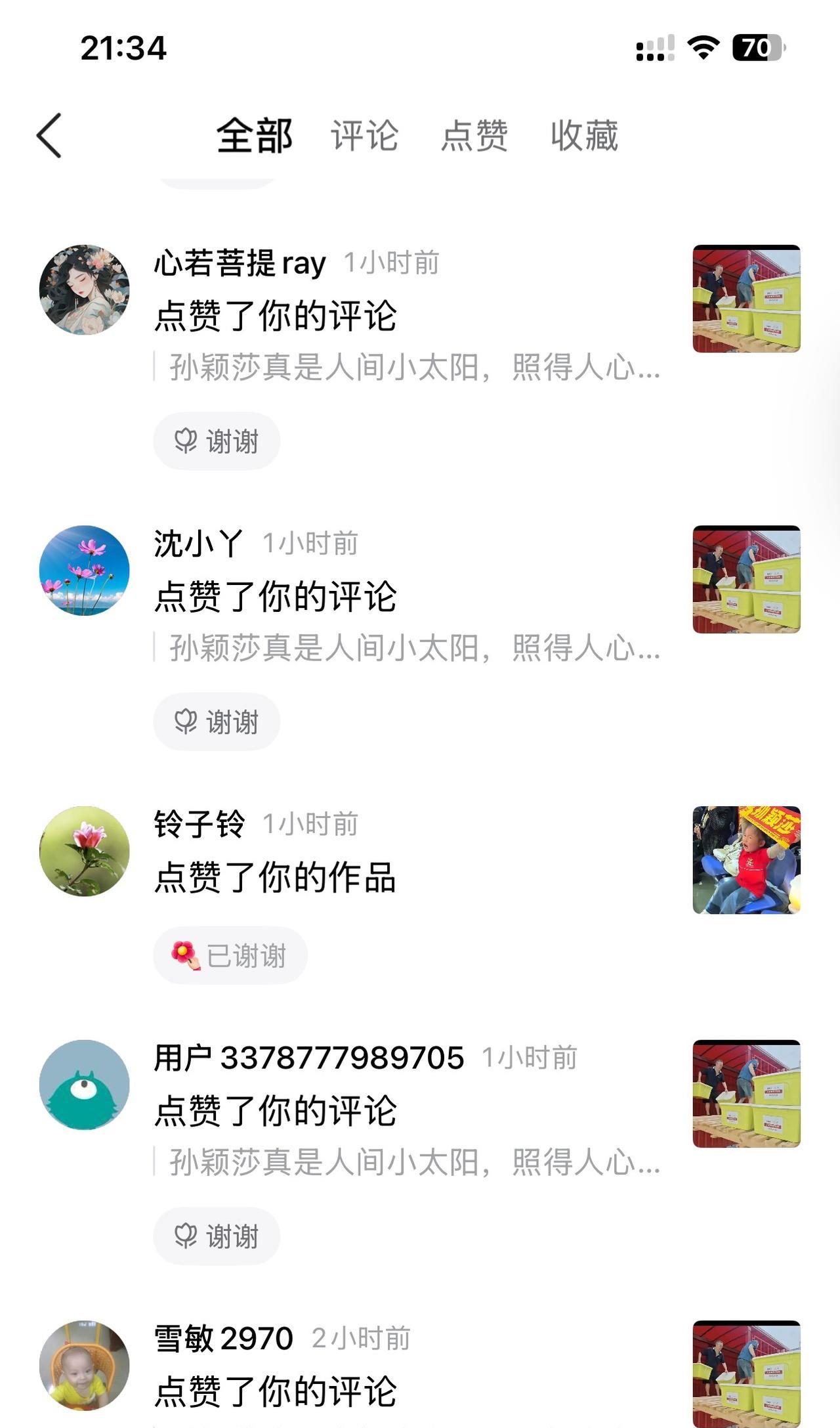This screenshot has width=840, height=1428.
Task: Open video thumbnail beside 沈小丫
Action: click(x=746, y=579)
